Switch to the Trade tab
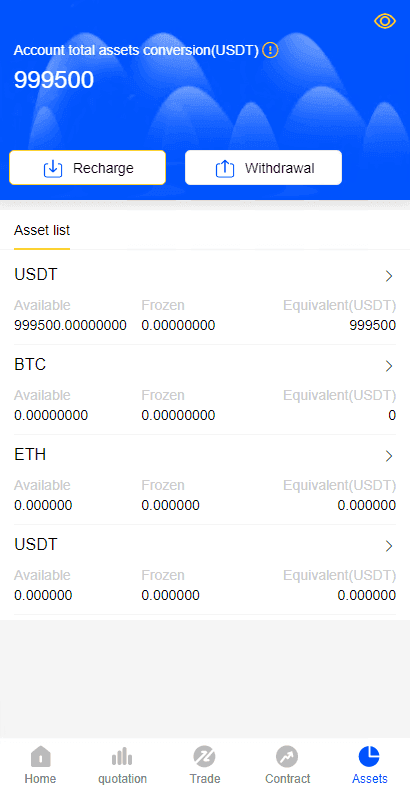Image resolution: width=410 pixels, height=802 pixels. [x=204, y=765]
